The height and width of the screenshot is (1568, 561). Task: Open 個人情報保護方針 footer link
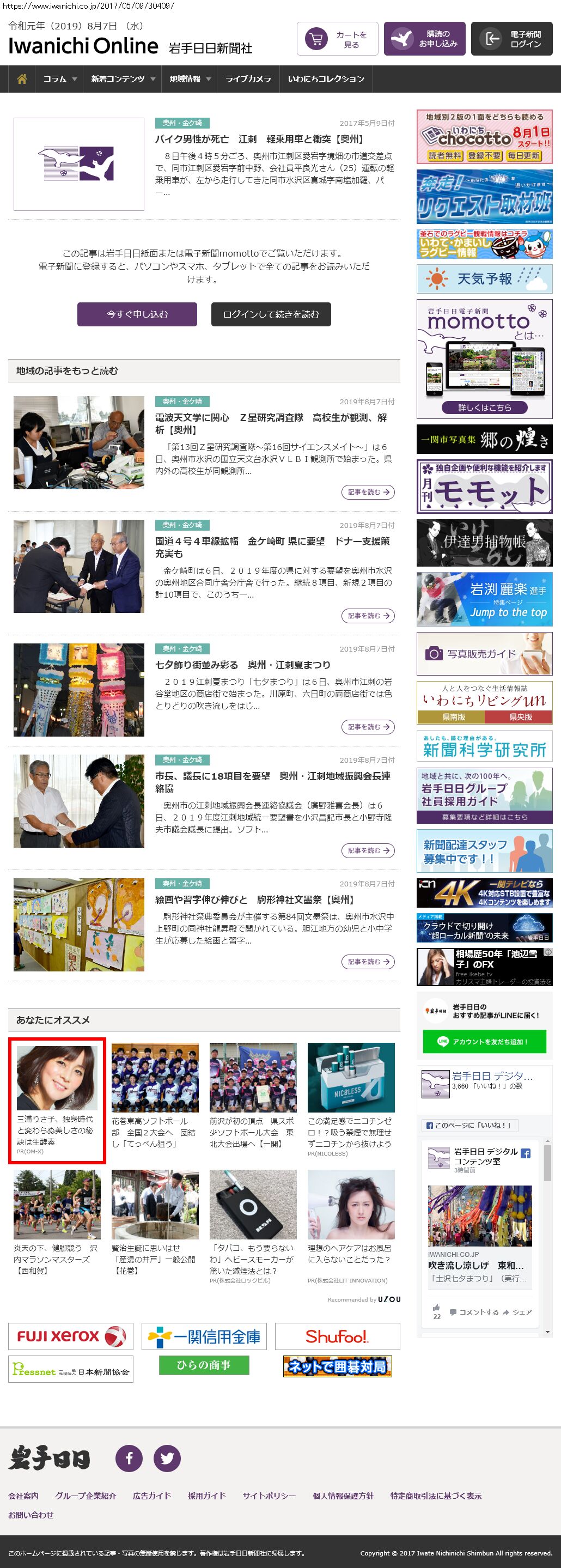[343, 1496]
